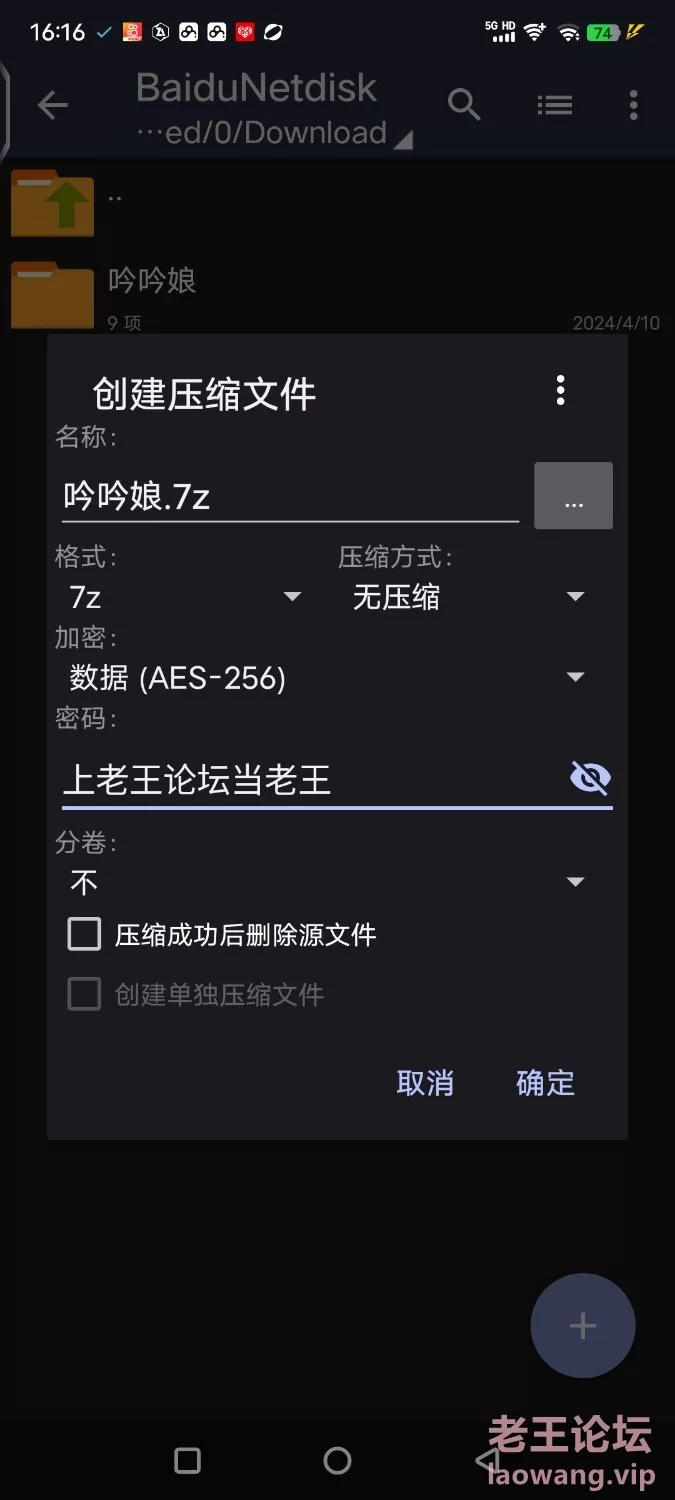Viewport: 675px width, 1500px height.
Task: Expand the 7z format dropdown
Action: pos(185,597)
